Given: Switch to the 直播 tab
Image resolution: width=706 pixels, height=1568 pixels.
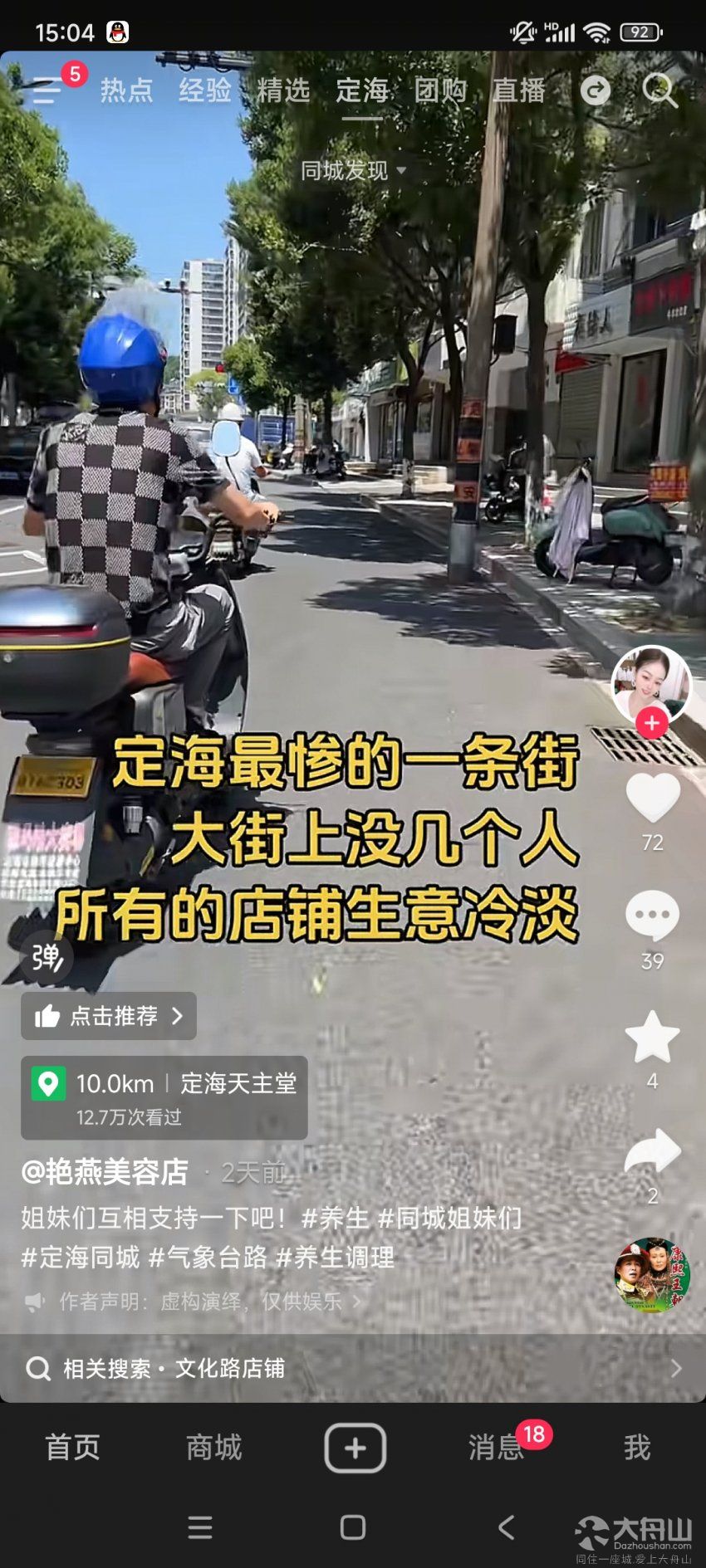Looking at the screenshot, I should pyautogui.click(x=519, y=90).
